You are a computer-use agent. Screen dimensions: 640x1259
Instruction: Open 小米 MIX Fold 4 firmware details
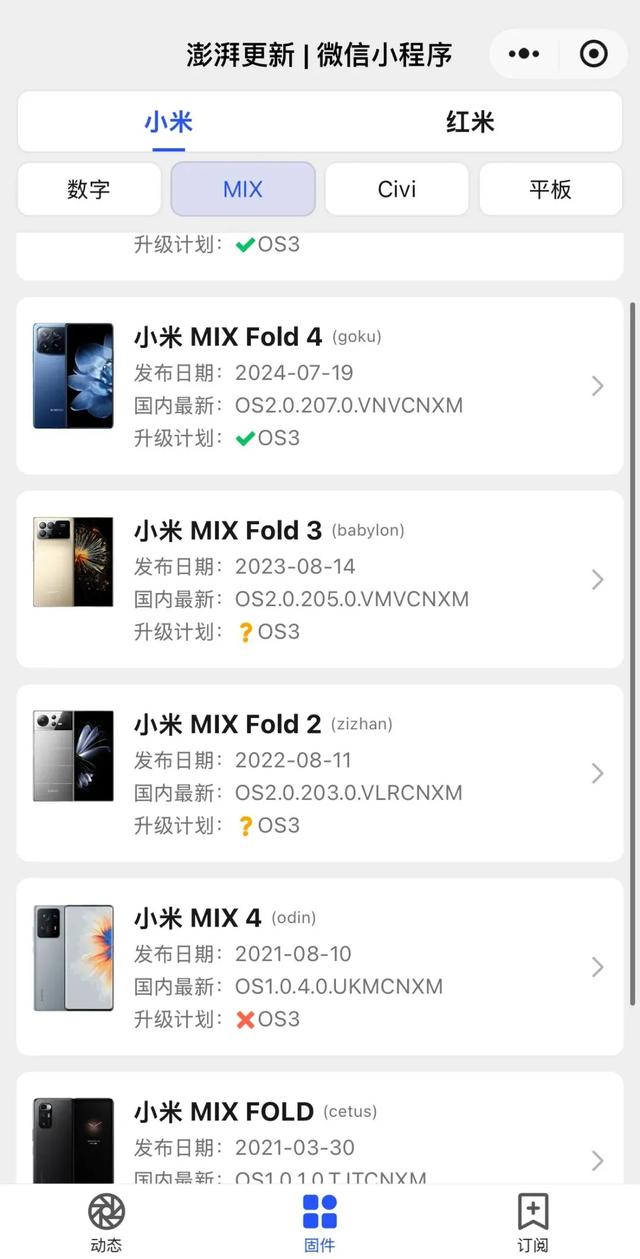coord(320,386)
